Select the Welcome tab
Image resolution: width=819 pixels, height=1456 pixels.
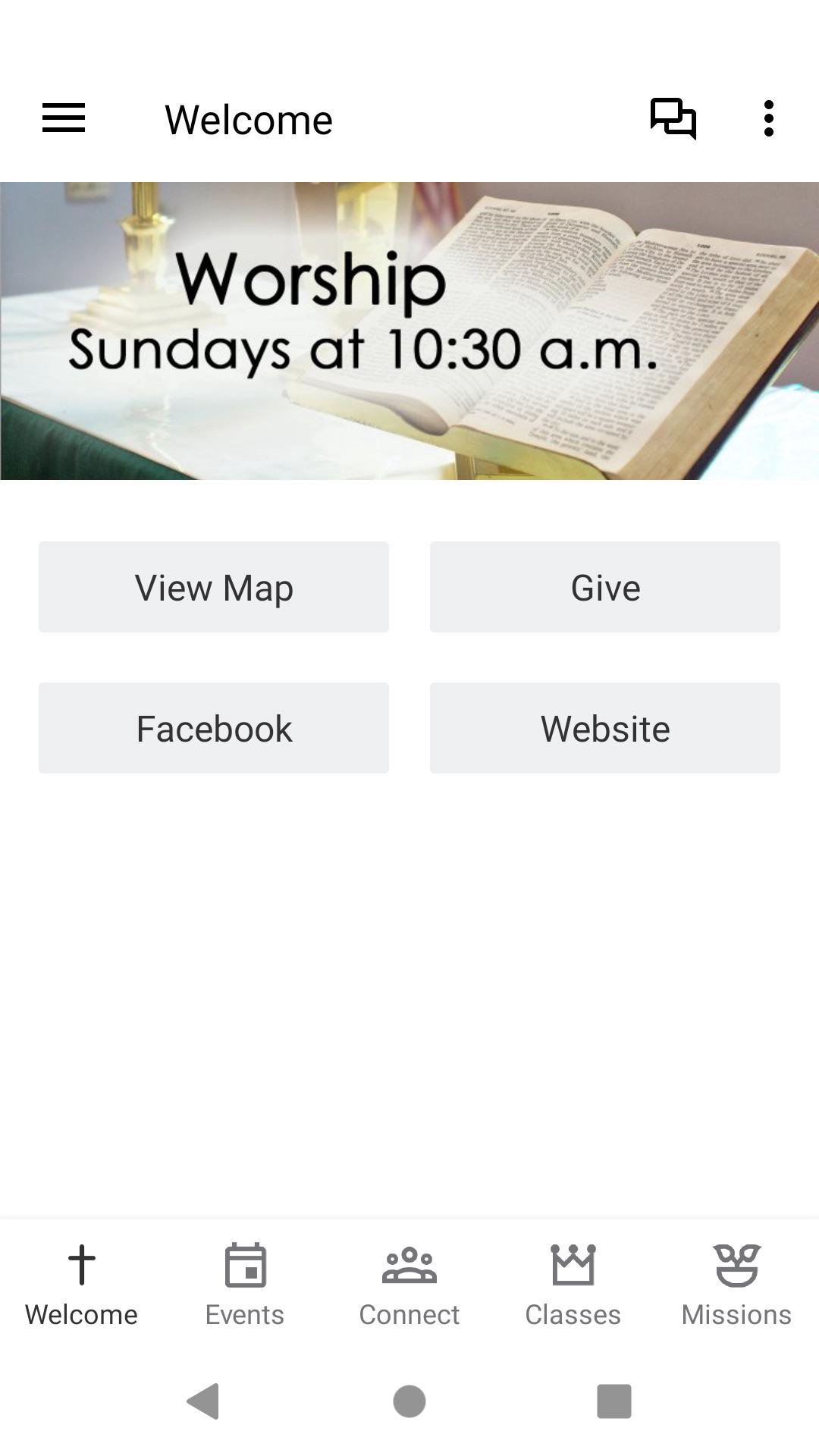[81, 1285]
